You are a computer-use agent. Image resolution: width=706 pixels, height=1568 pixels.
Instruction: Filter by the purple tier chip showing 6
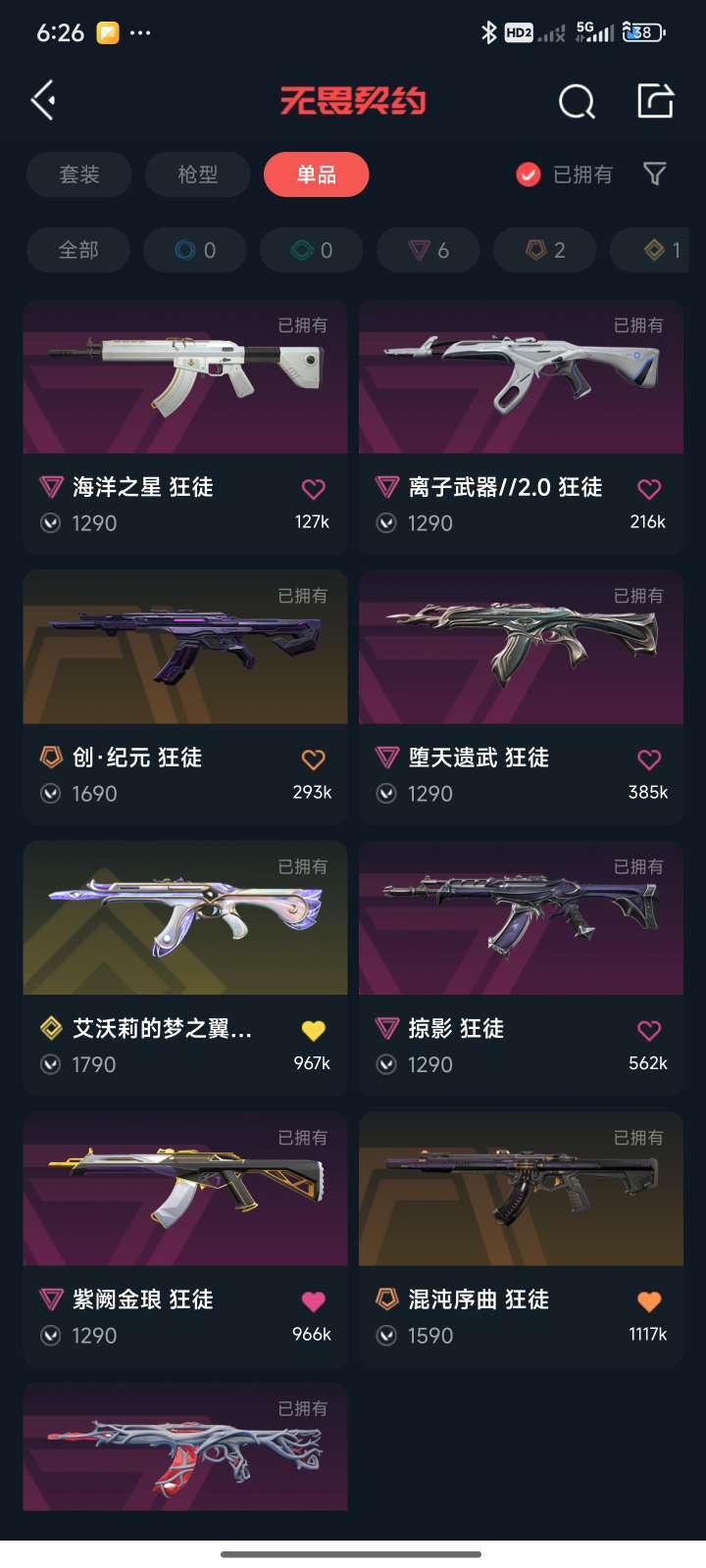pyautogui.click(x=429, y=250)
